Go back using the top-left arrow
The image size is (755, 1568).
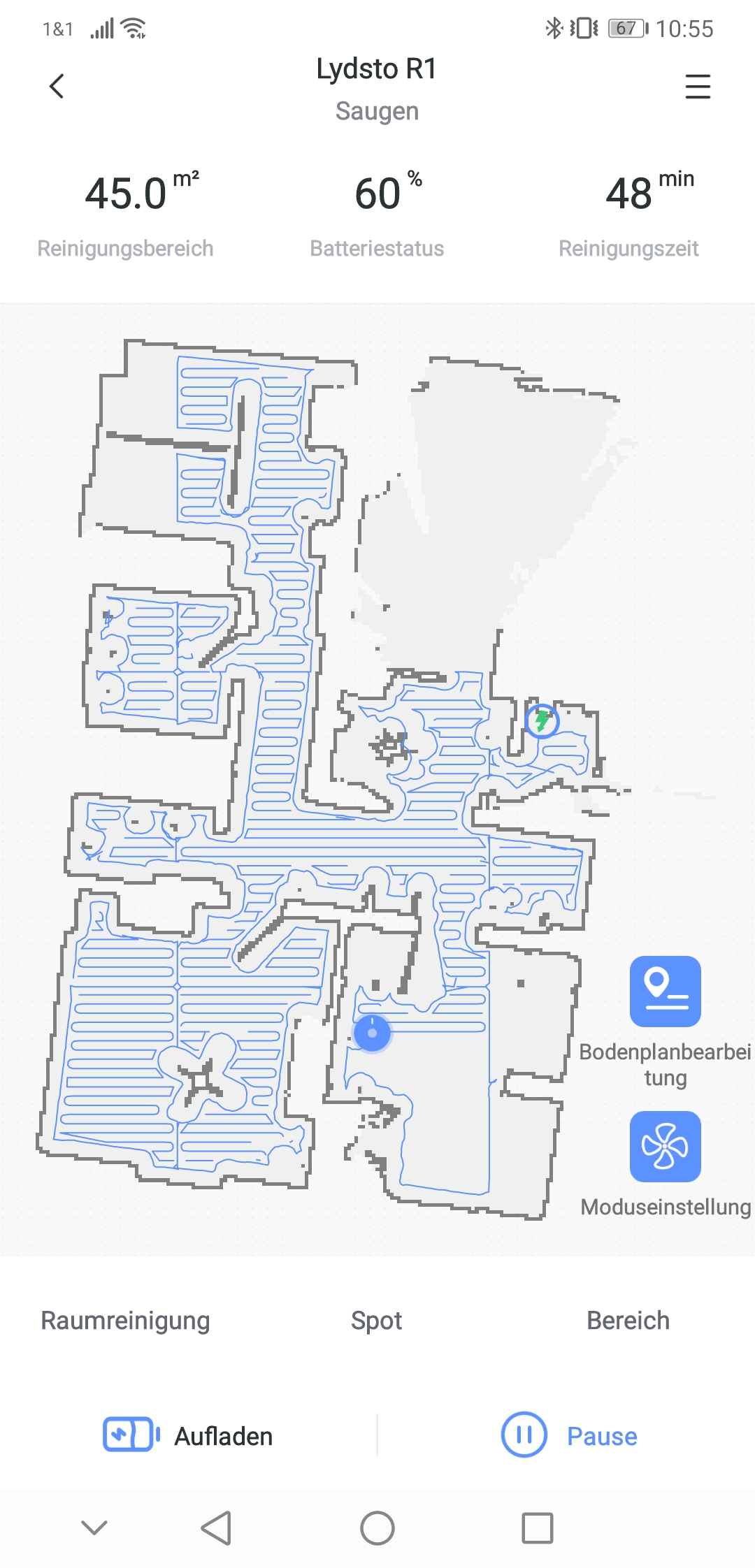(57, 87)
